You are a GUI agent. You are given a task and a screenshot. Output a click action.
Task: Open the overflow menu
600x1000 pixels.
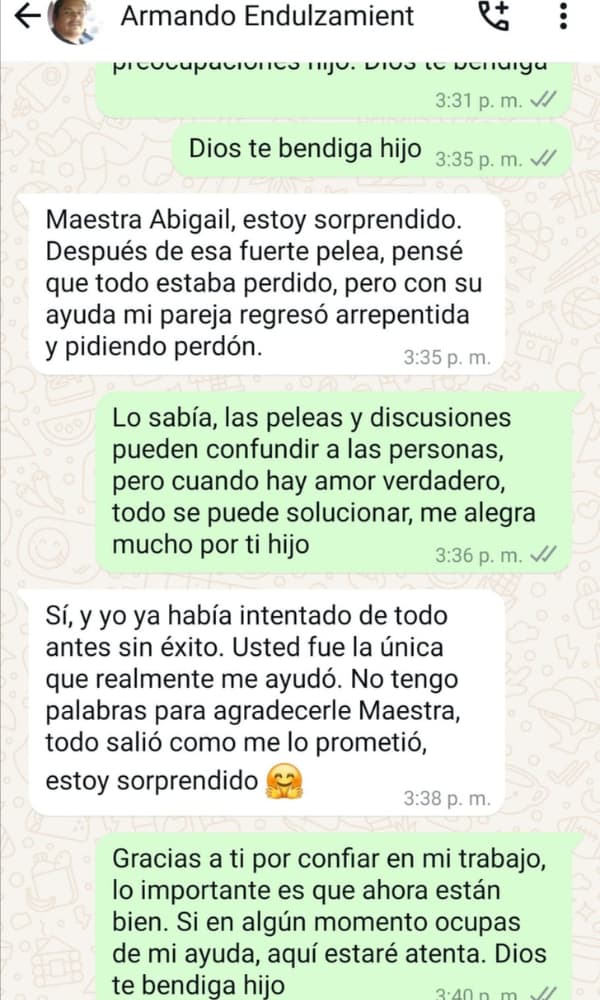pyautogui.click(x=563, y=16)
